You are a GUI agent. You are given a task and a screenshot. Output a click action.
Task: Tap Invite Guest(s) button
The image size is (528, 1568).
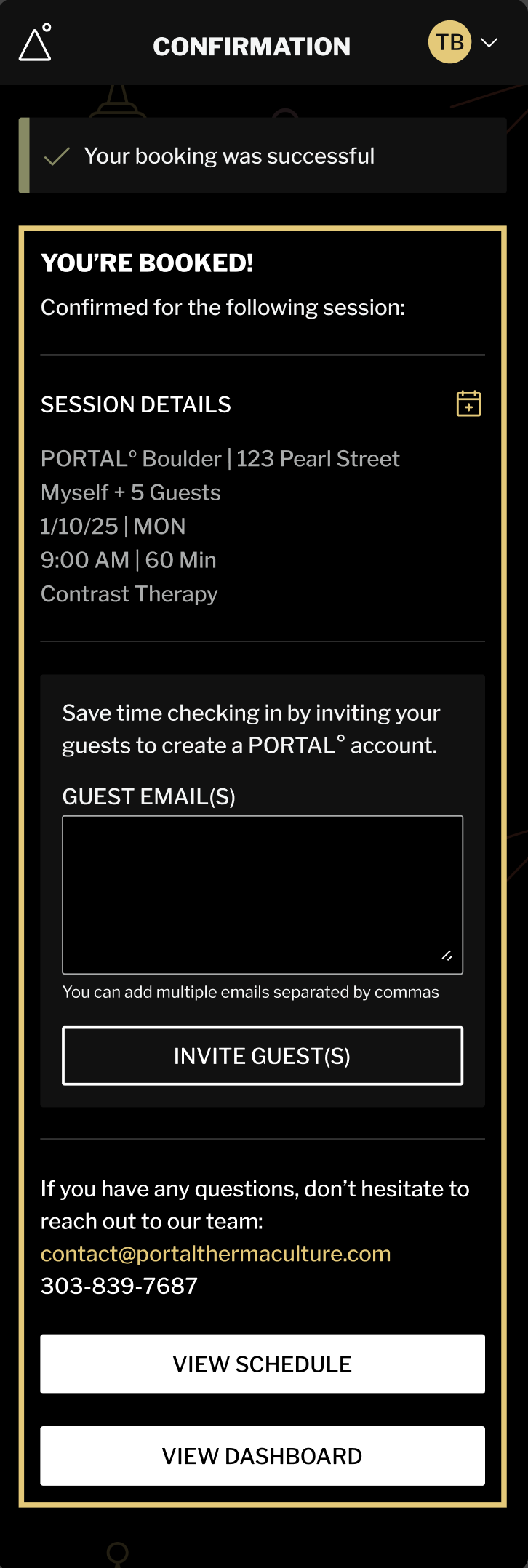pyautogui.click(x=263, y=1055)
